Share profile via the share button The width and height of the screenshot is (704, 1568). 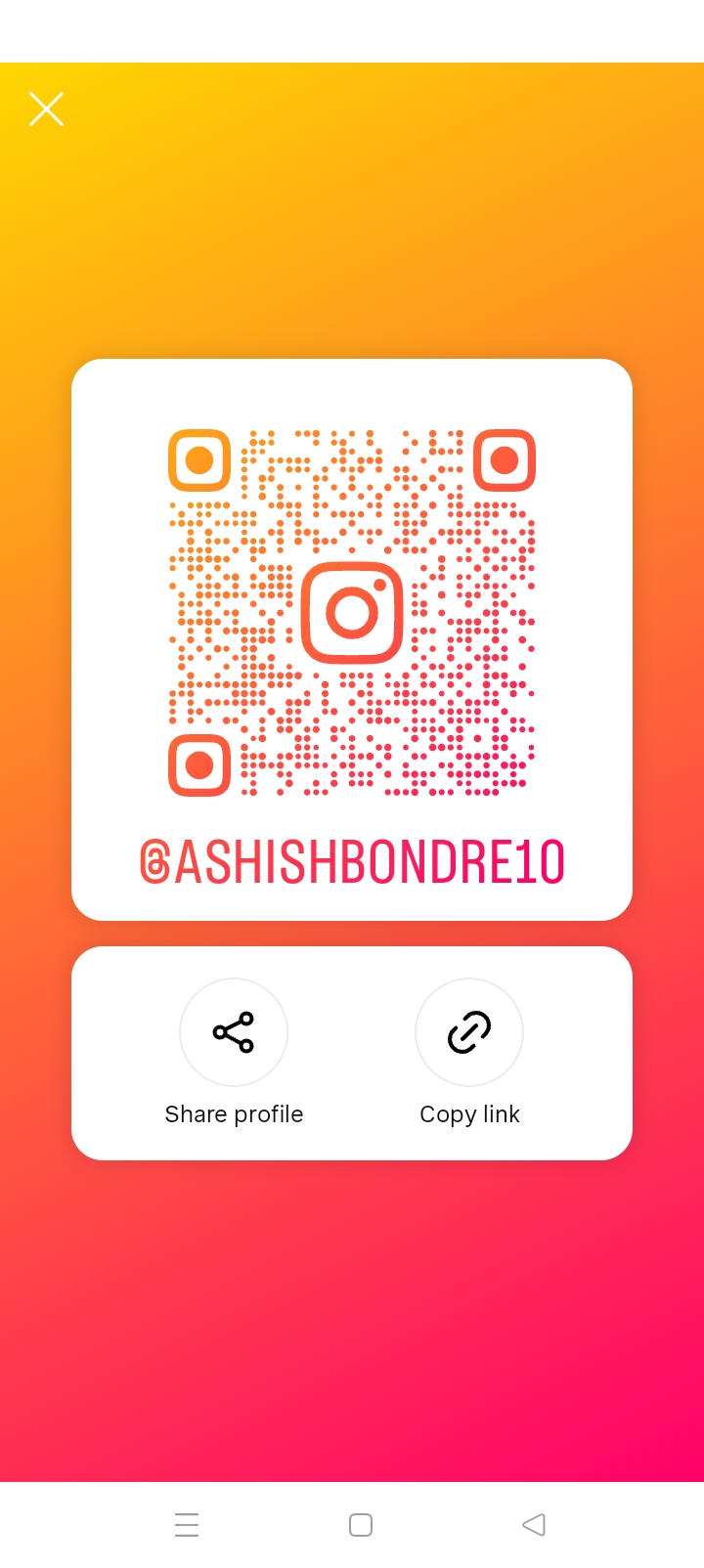point(234,1032)
